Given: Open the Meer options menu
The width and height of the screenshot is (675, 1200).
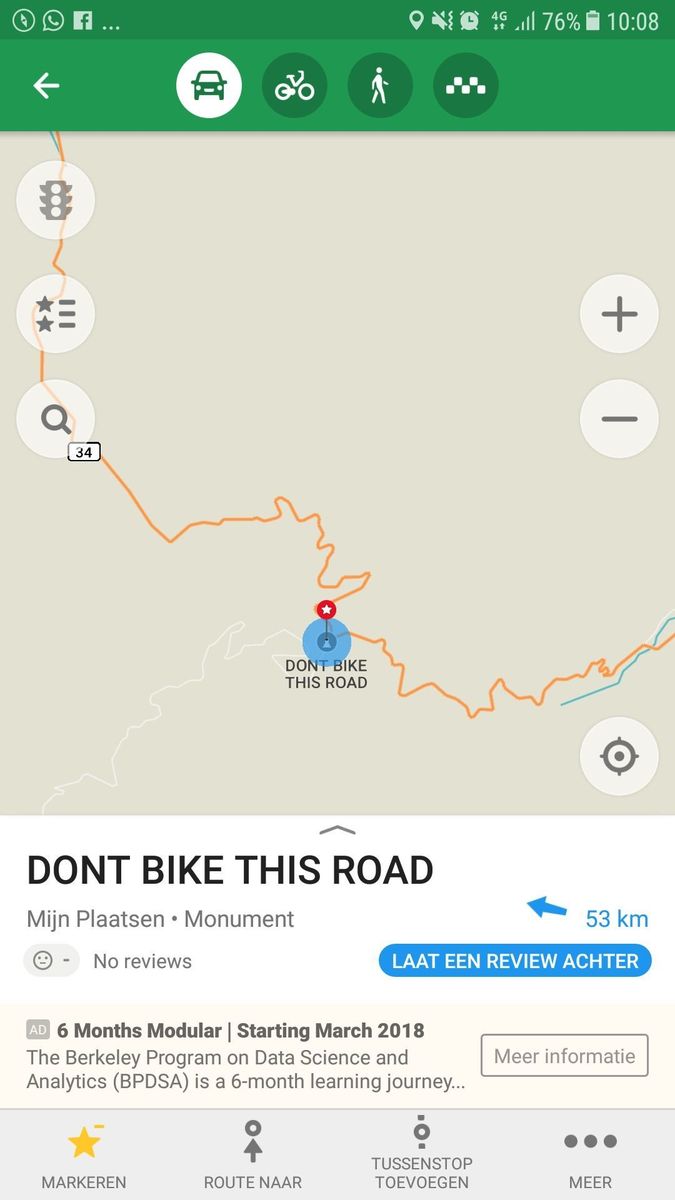Looking at the screenshot, I should pos(590,1156).
